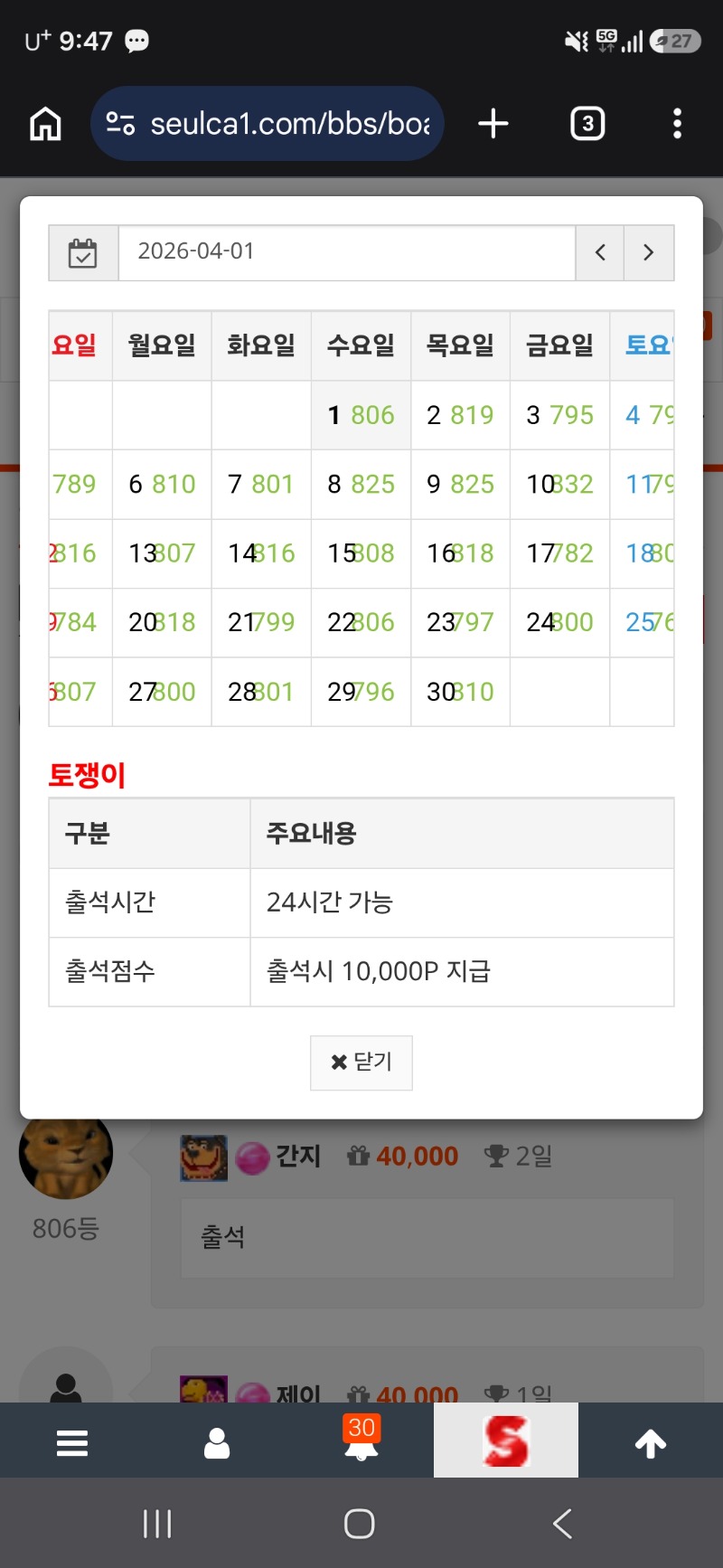The image size is (723, 1568).
Task: Open the browser home page
Action: (x=45, y=124)
